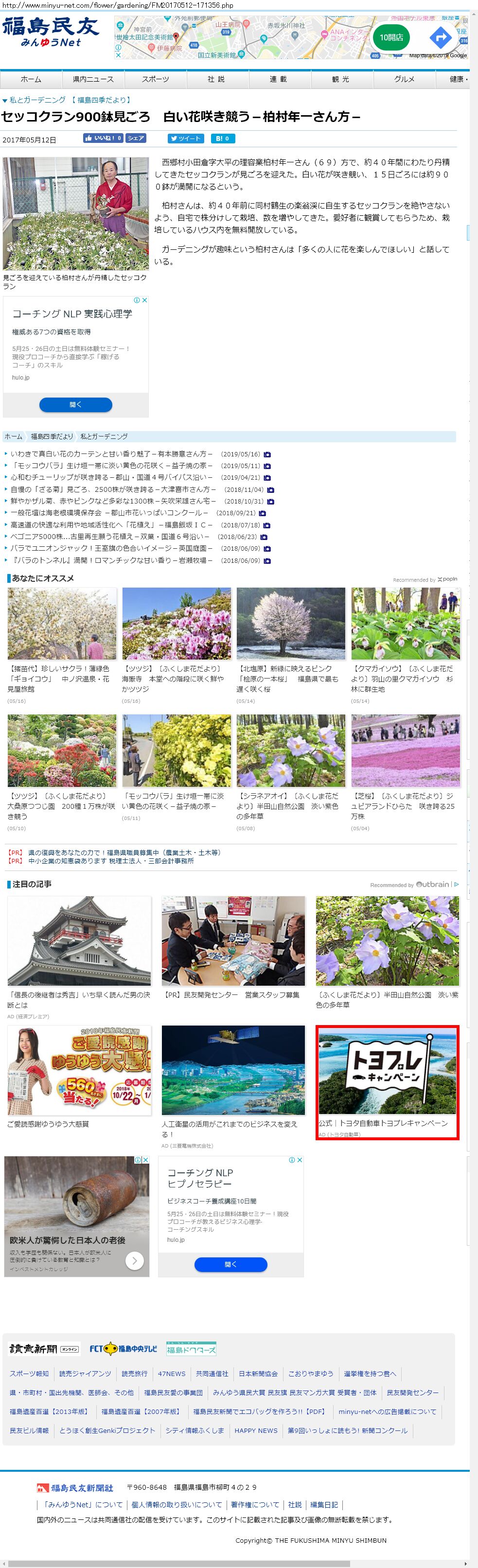Like the article with いいね! button

pos(104,138)
